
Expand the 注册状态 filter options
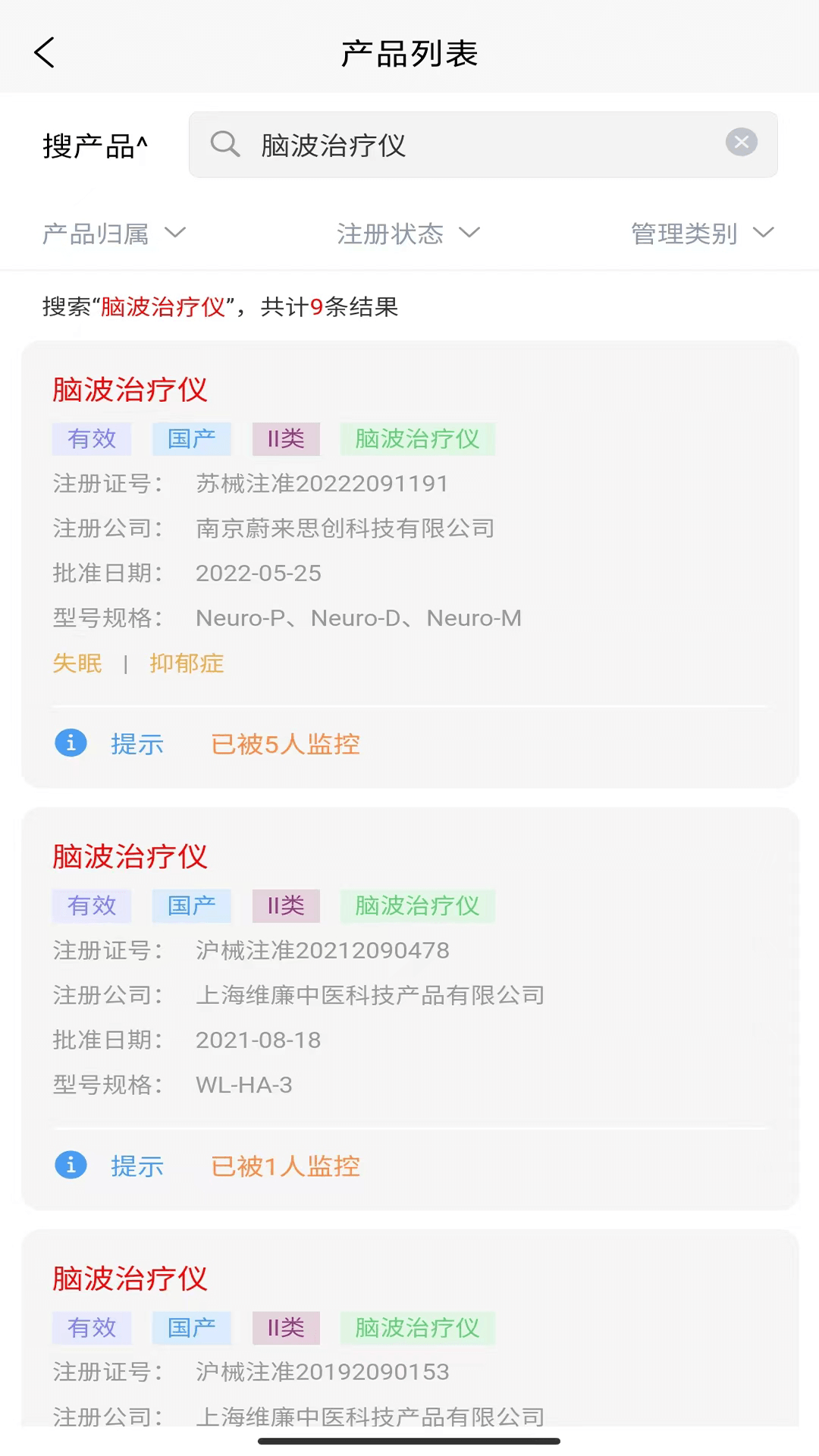click(x=407, y=234)
